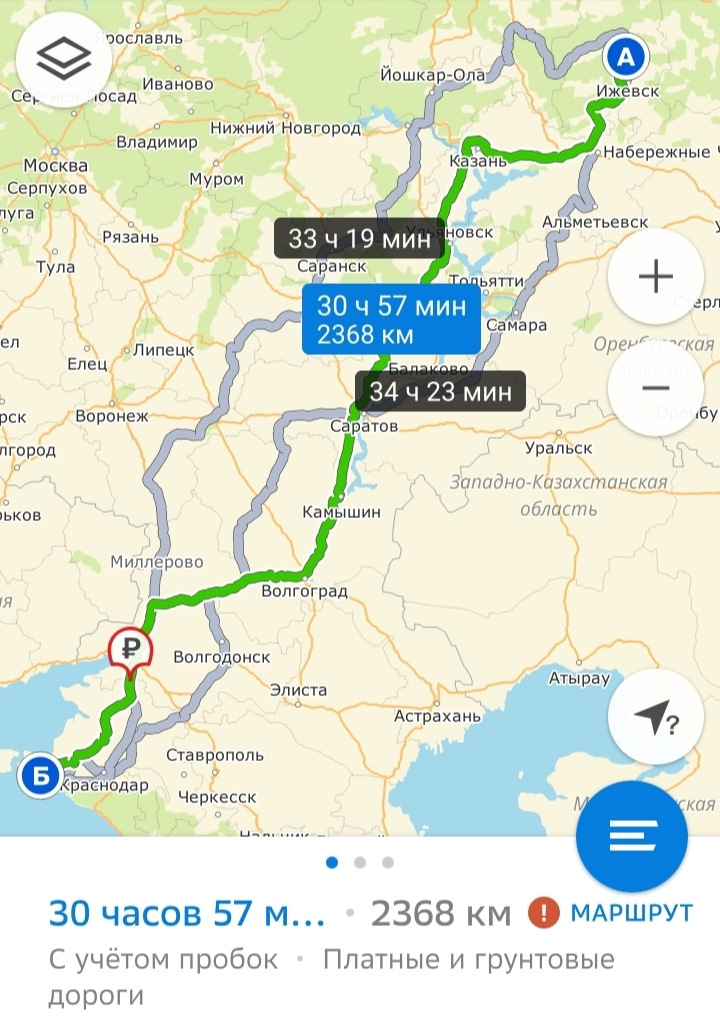Tap the toll road ruble marker
This screenshot has height=1023, width=720.
click(130, 649)
